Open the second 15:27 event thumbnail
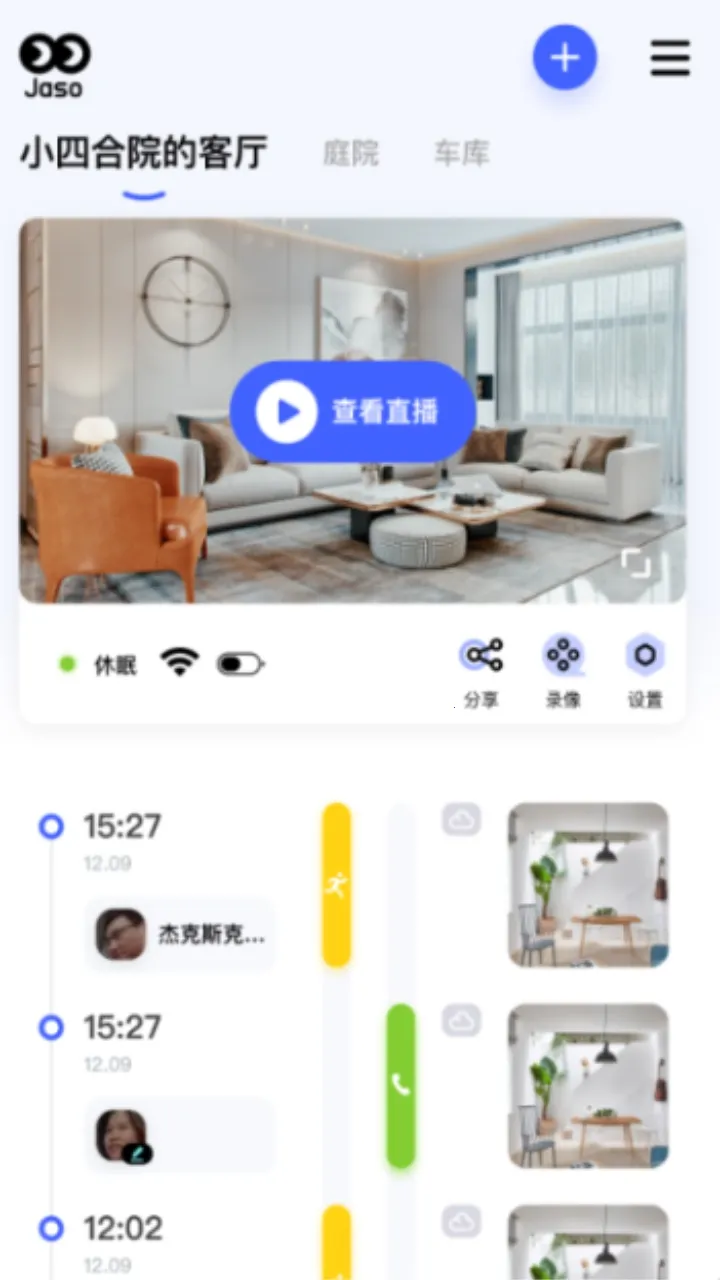This screenshot has width=720, height=1280. pyautogui.click(x=588, y=1085)
